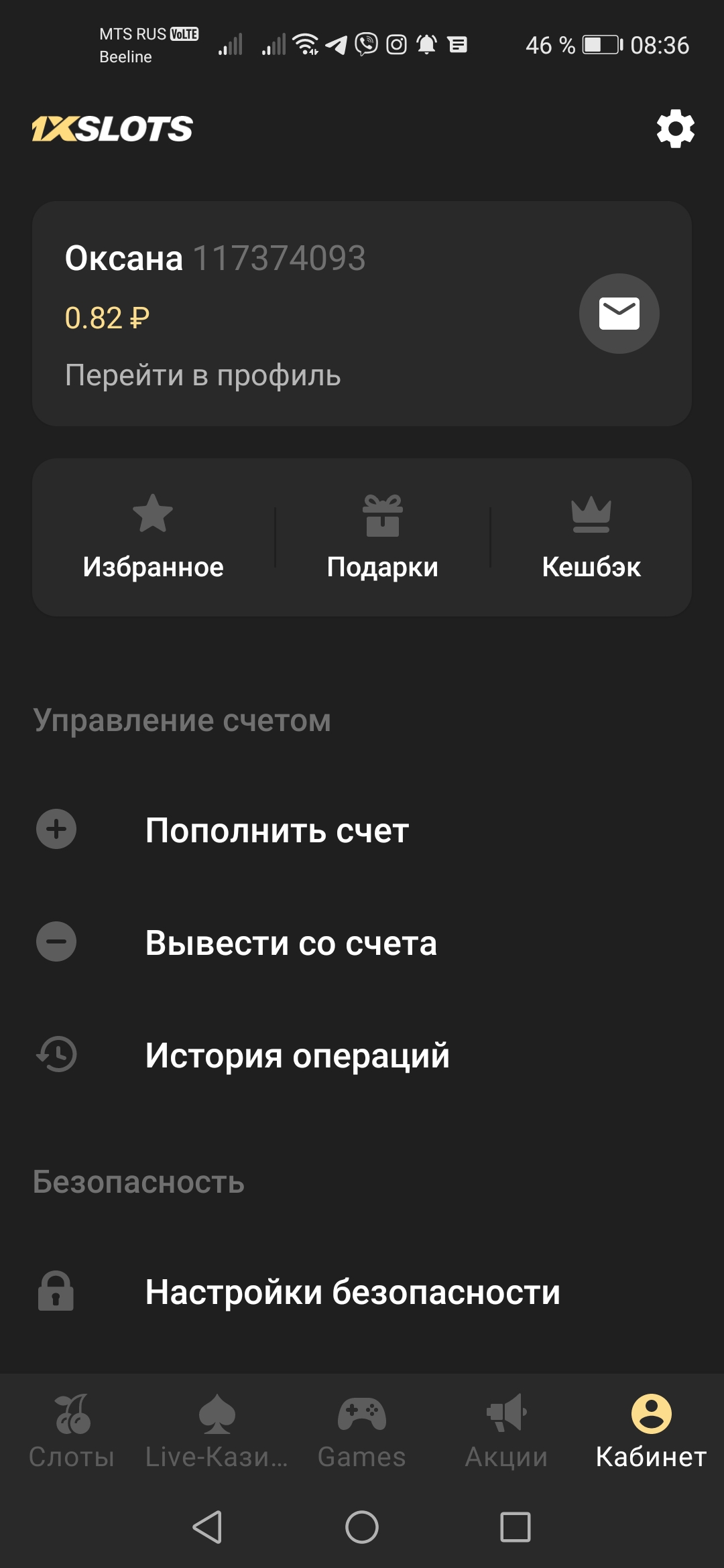Open История операций
Viewport: 724px width, 1568px height.
[362, 1055]
